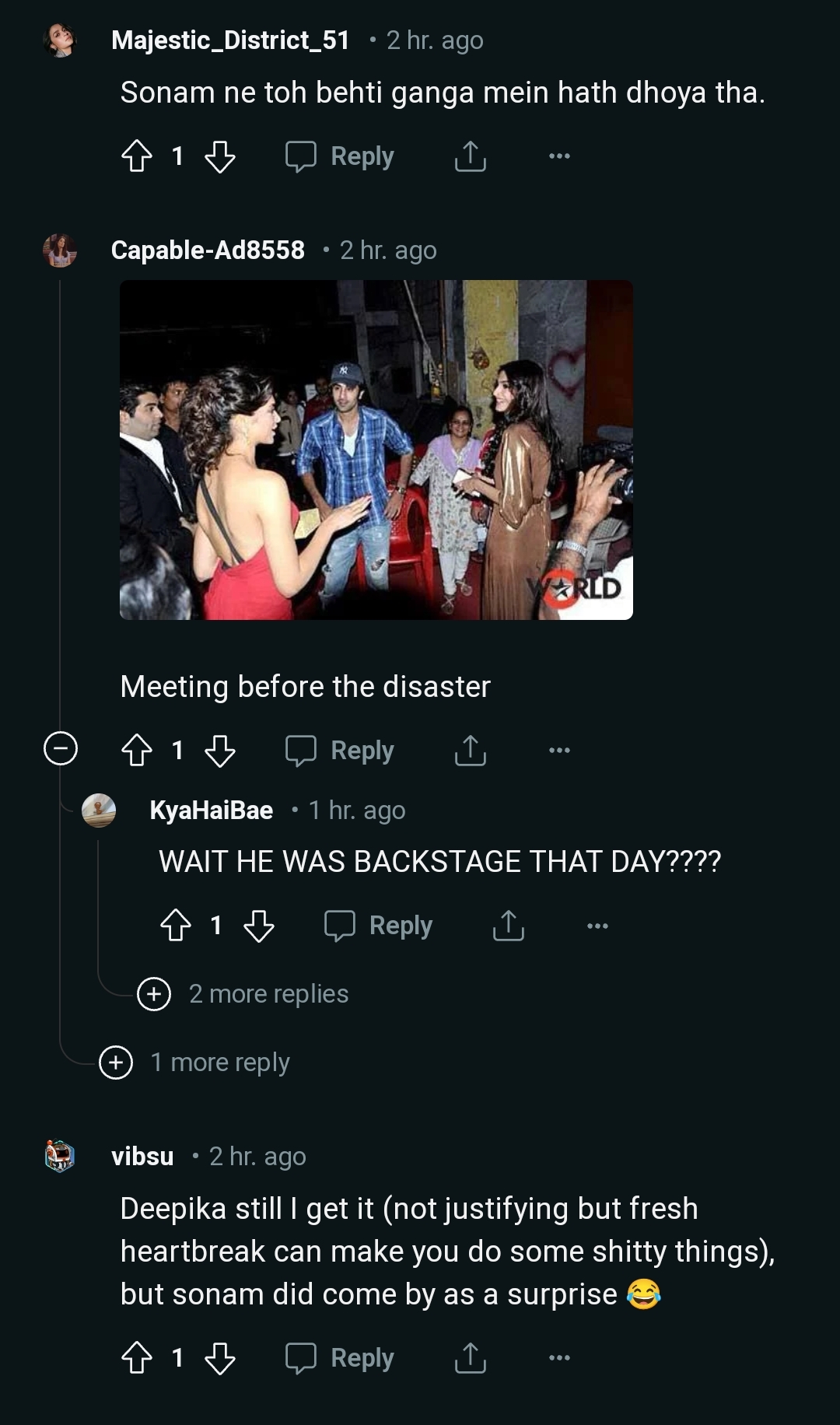Reply to Majestic_District_51's comment
The width and height of the screenshot is (840, 1425).
pyautogui.click(x=341, y=156)
